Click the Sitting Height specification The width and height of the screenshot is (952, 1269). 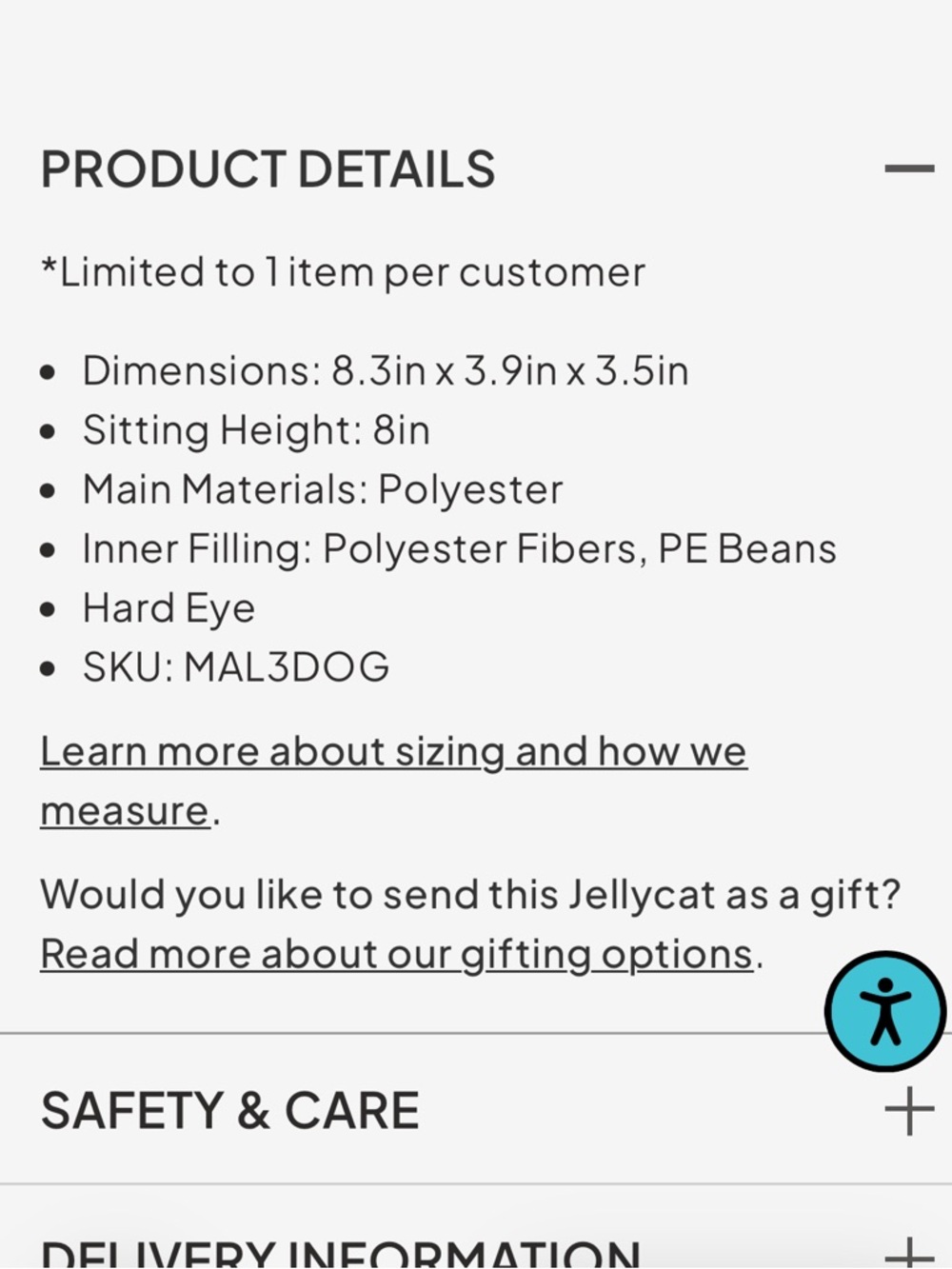pos(257,429)
